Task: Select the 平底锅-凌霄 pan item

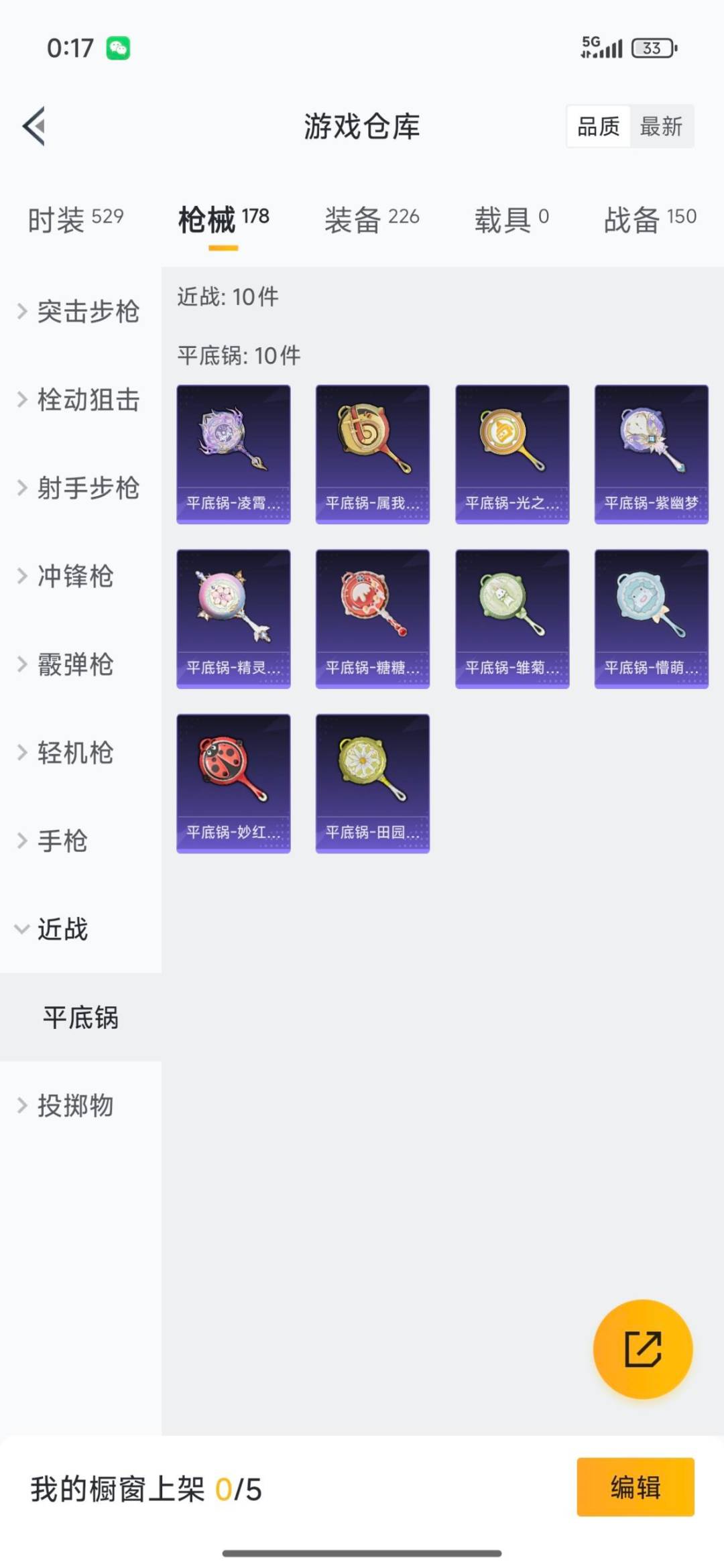Action: click(233, 453)
